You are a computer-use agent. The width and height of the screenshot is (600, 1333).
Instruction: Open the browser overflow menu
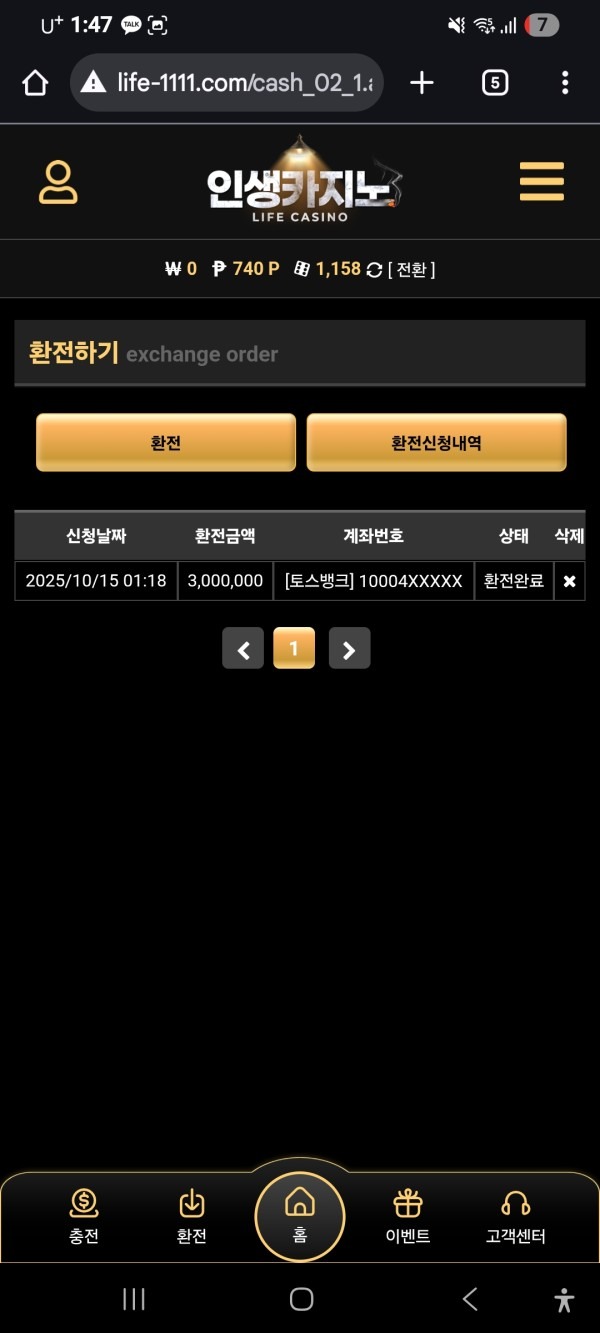(x=565, y=83)
